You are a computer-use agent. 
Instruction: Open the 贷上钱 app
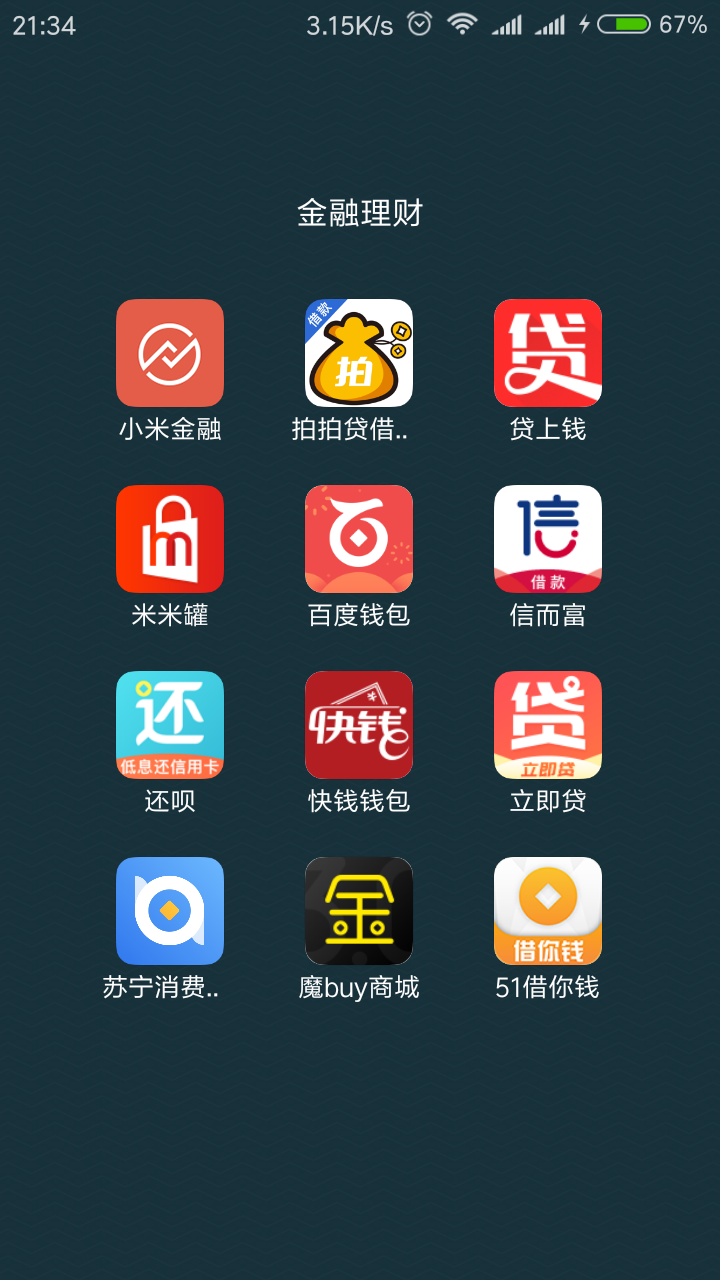(548, 353)
